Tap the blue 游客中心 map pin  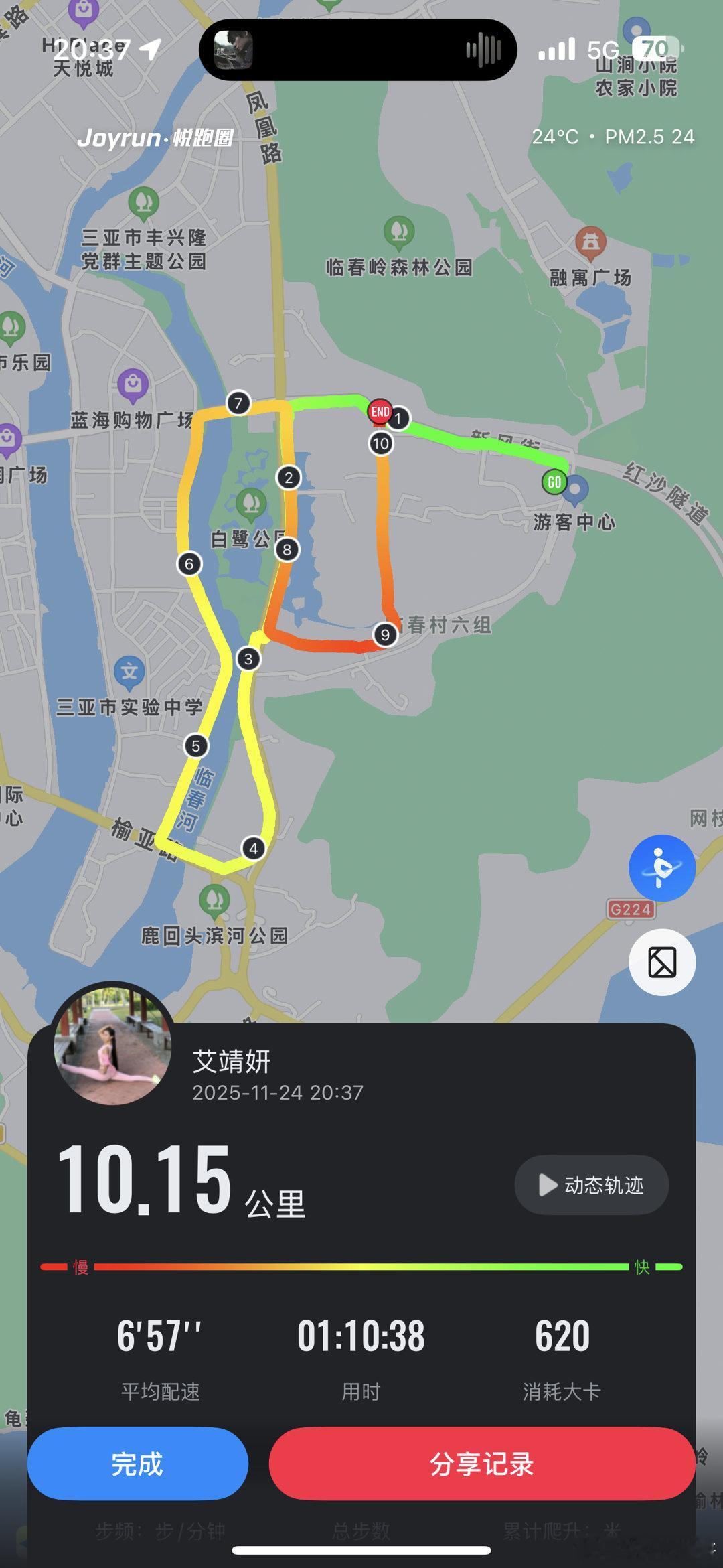577,488
